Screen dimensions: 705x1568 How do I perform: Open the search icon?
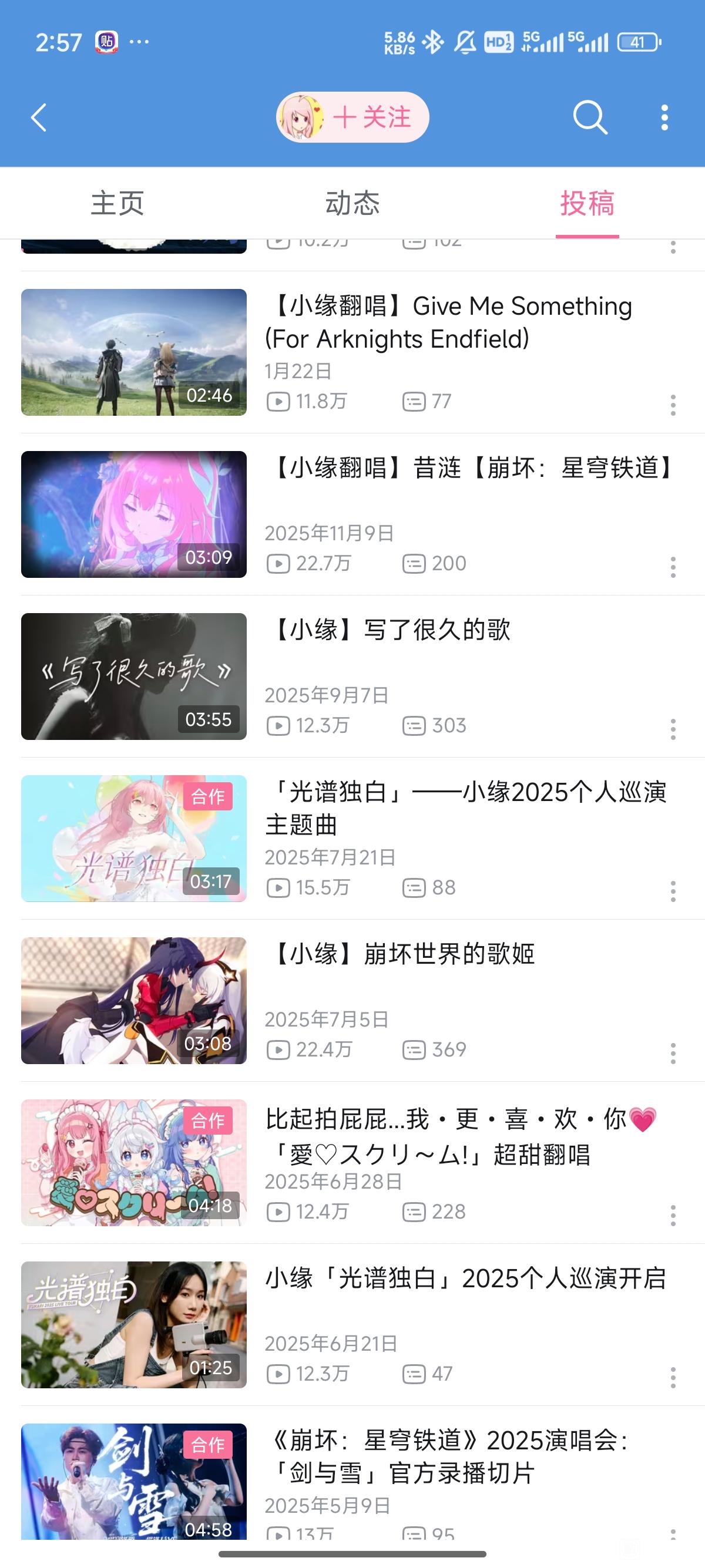click(590, 117)
